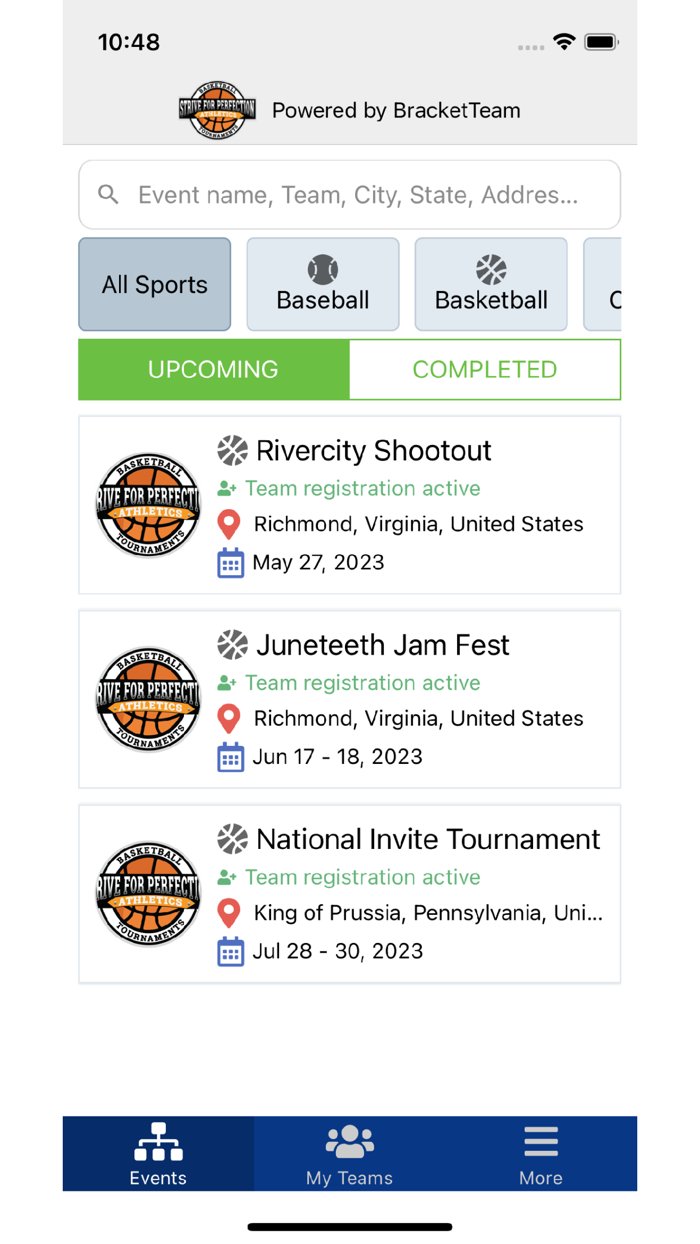Viewport: 700px width, 1244px height.
Task: Open the My Teams tab
Action: (x=349, y=1154)
